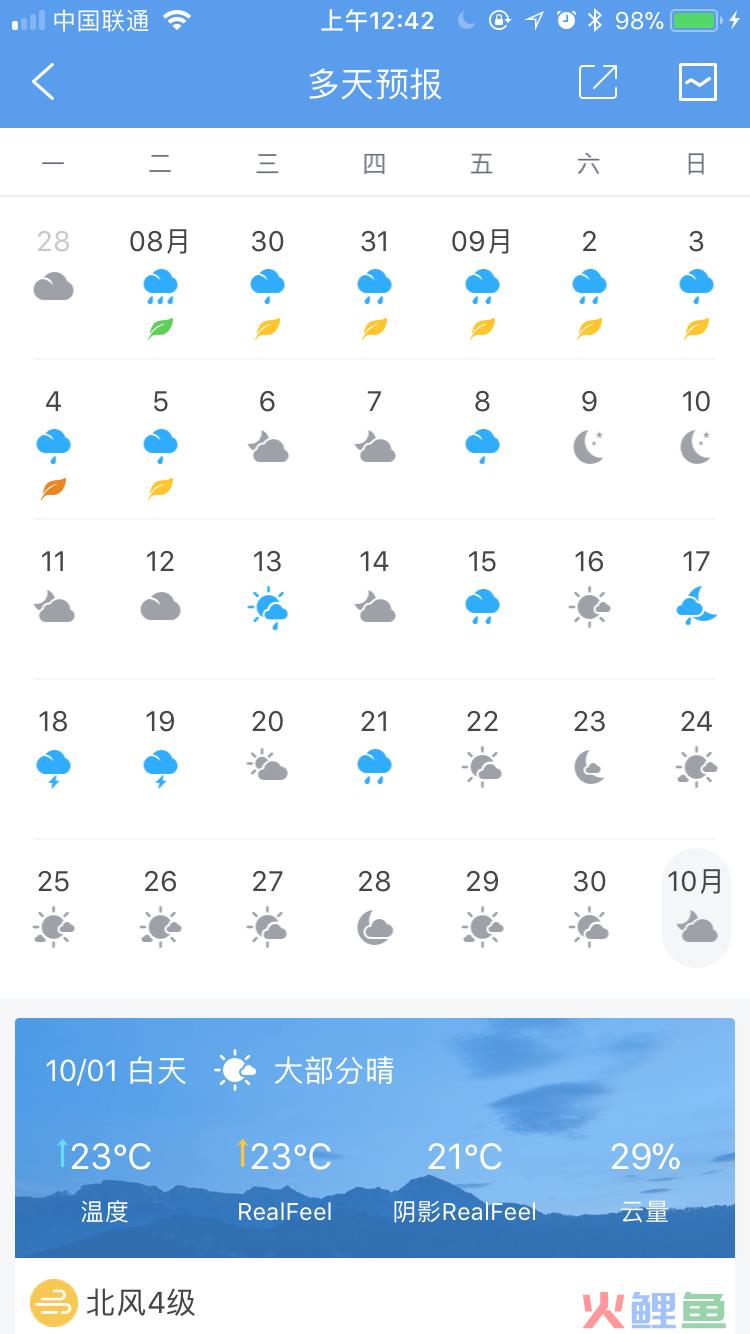The image size is (750, 1334).
Task: Tap the highlighted 10月 day cell
Action: click(696, 910)
